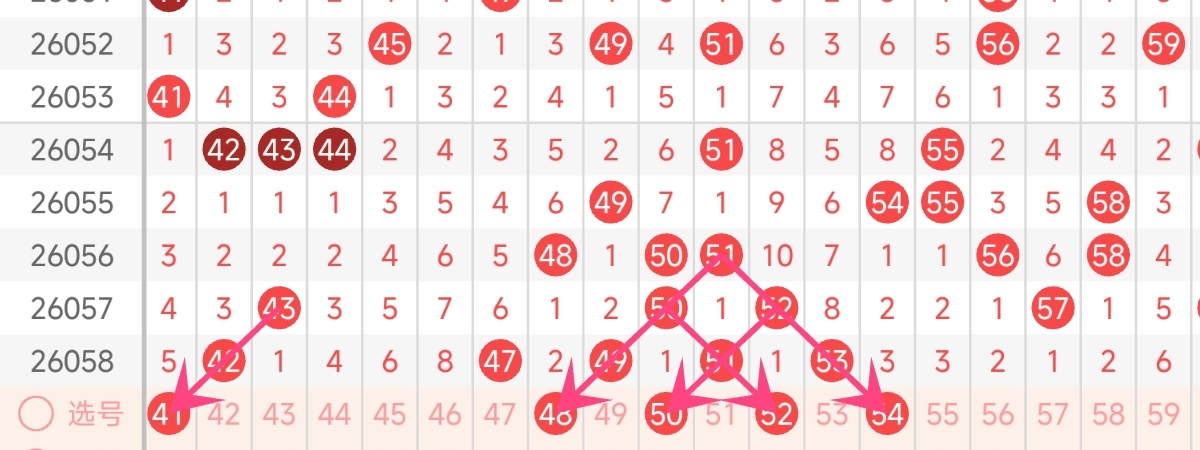Image resolution: width=1200 pixels, height=450 pixels.
Task: Select number 57 in the 选号 row
Action: coord(1054,413)
